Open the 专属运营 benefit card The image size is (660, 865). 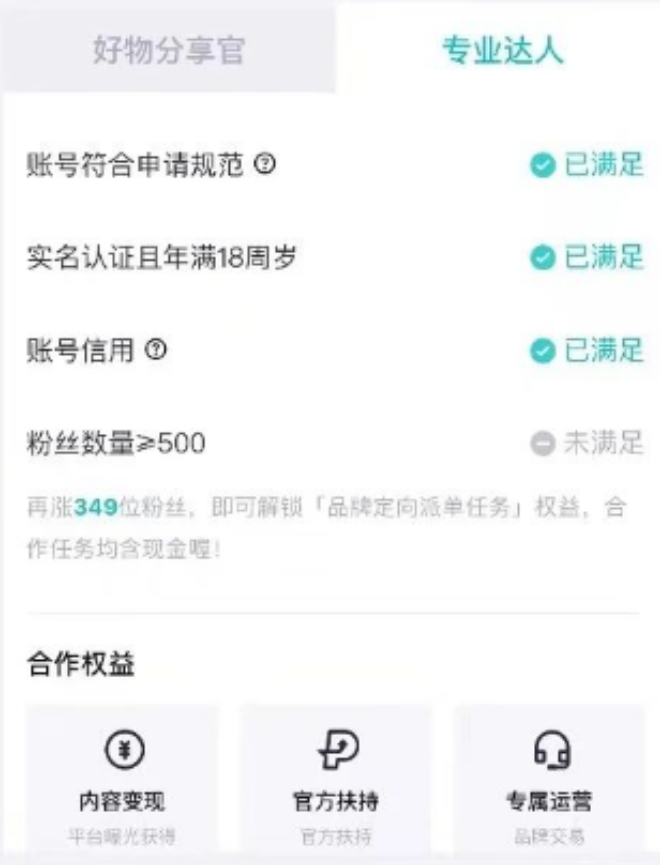point(549,780)
